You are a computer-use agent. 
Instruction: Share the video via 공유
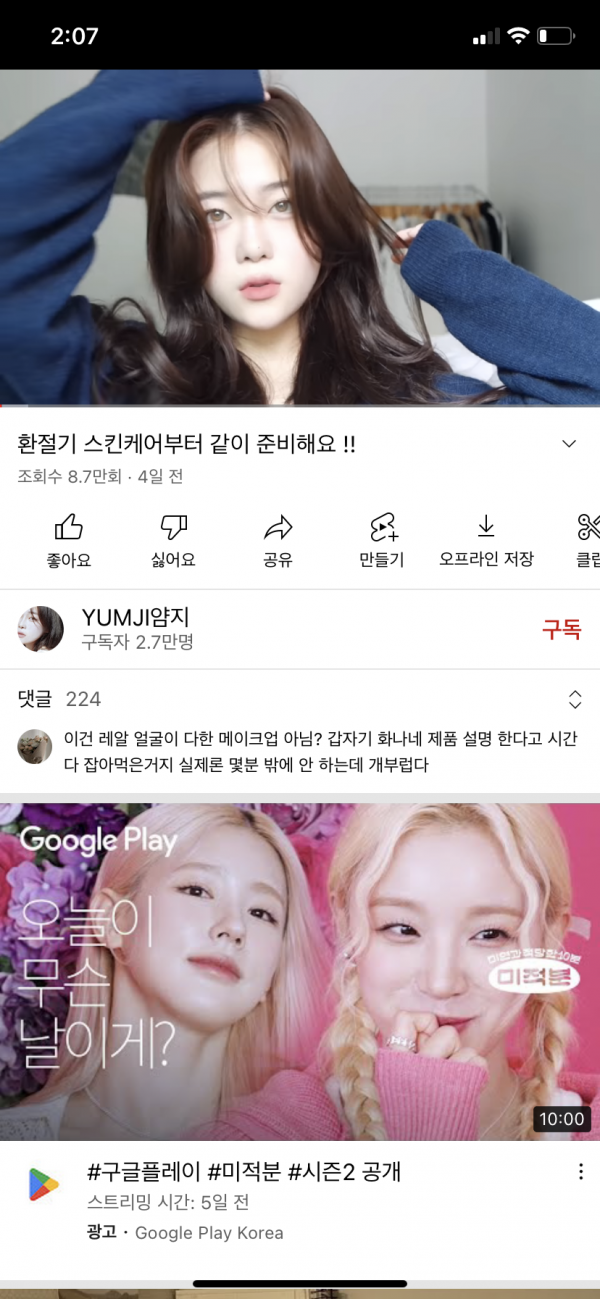(277, 540)
